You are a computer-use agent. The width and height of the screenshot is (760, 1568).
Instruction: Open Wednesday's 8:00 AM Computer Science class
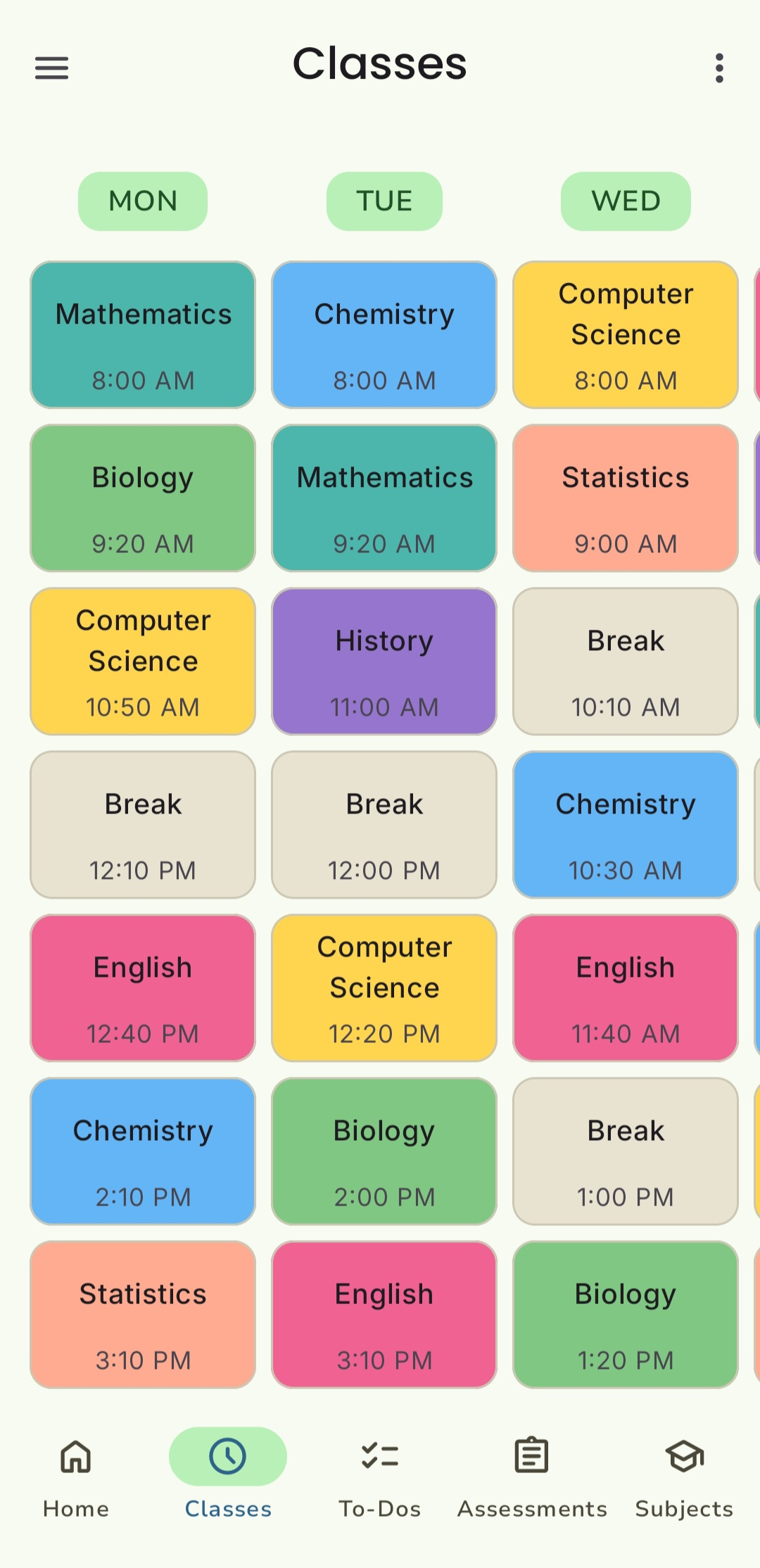pyautogui.click(x=626, y=335)
